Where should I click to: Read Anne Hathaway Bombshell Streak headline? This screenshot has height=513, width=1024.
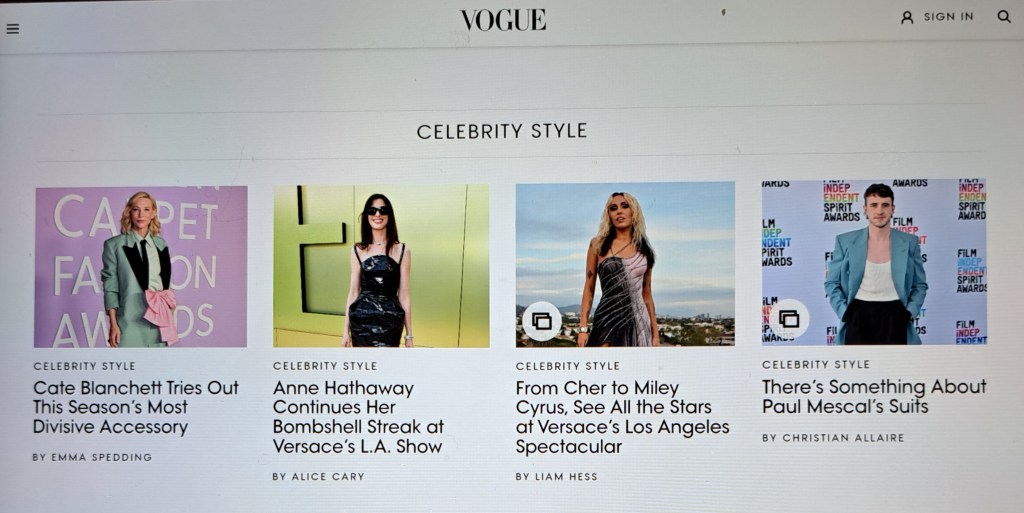point(358,417)
